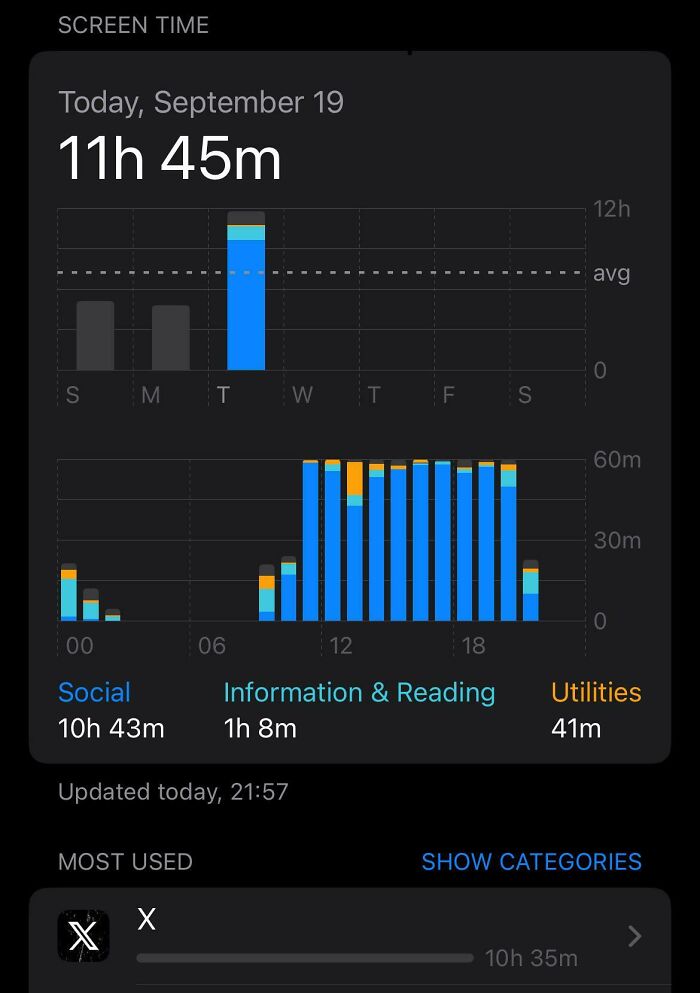Select Monday's bar in the weekly chart
Image resolution: width=700 pixels, height=993 pixels.
pyautogui.click(x=171, y=338)
